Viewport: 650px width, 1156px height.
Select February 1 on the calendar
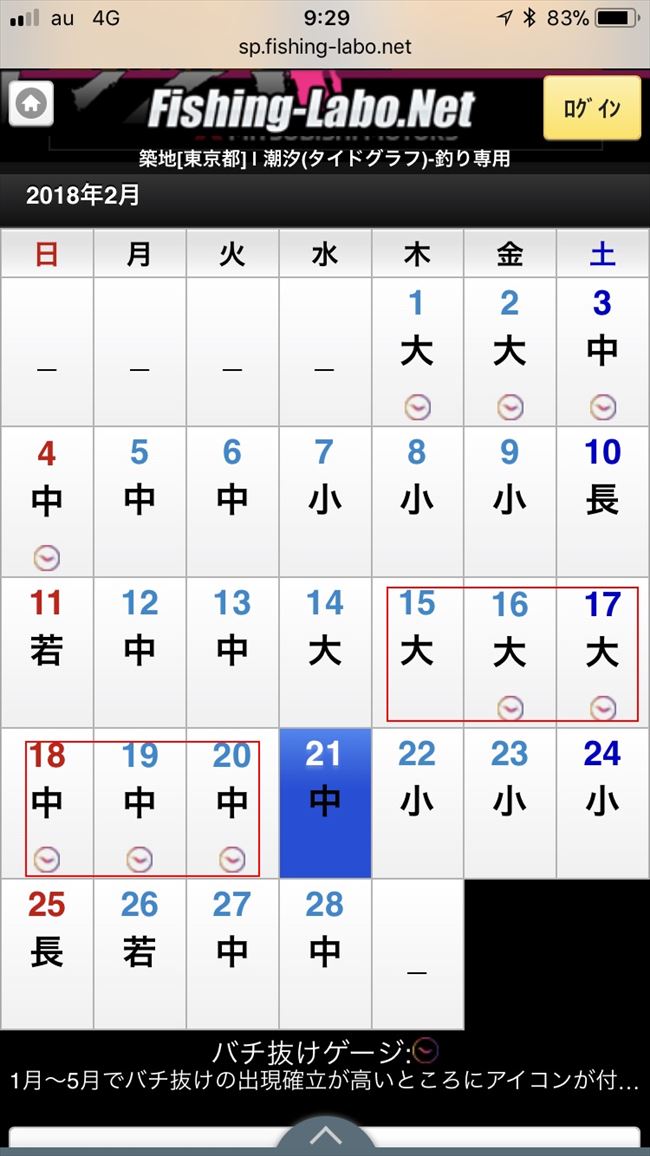click(417, 352)
